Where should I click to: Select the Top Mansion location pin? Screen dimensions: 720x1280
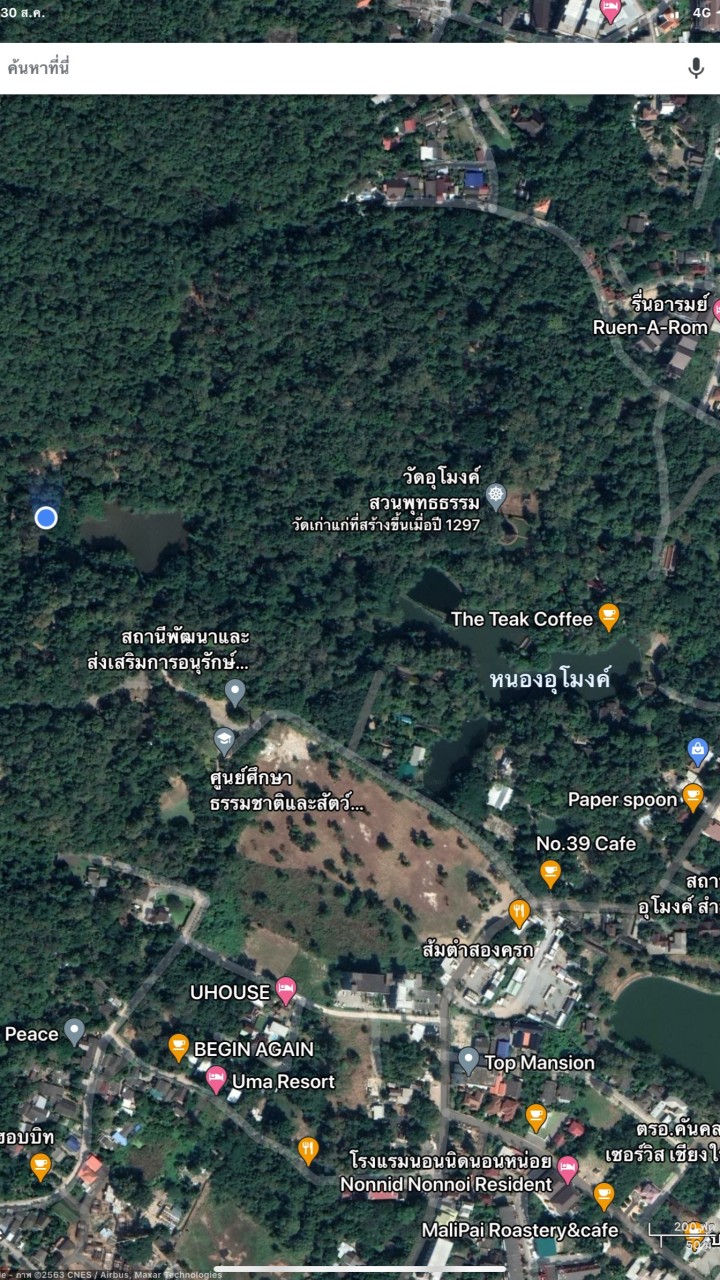coord(468,1060)
